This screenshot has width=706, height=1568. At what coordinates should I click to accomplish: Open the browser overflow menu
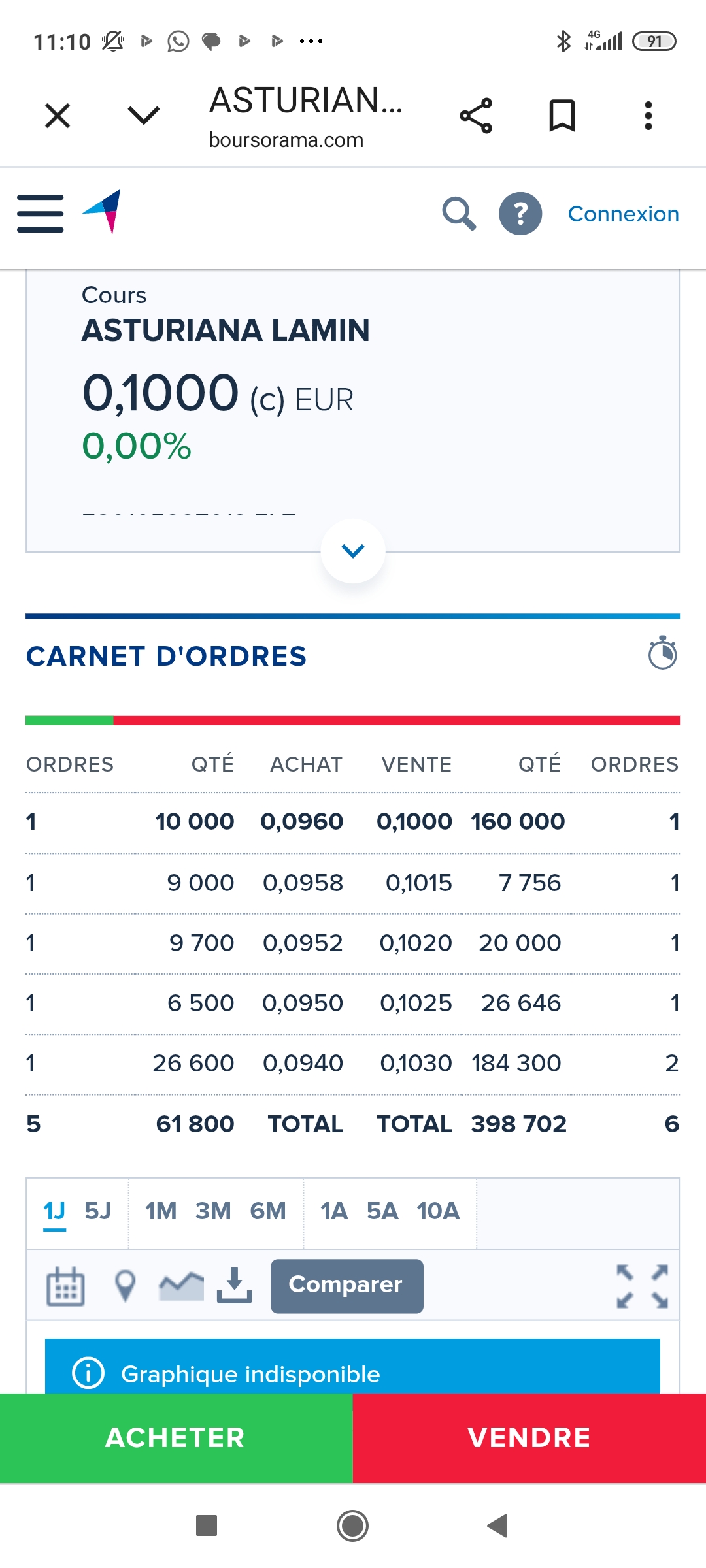point(648,116)
